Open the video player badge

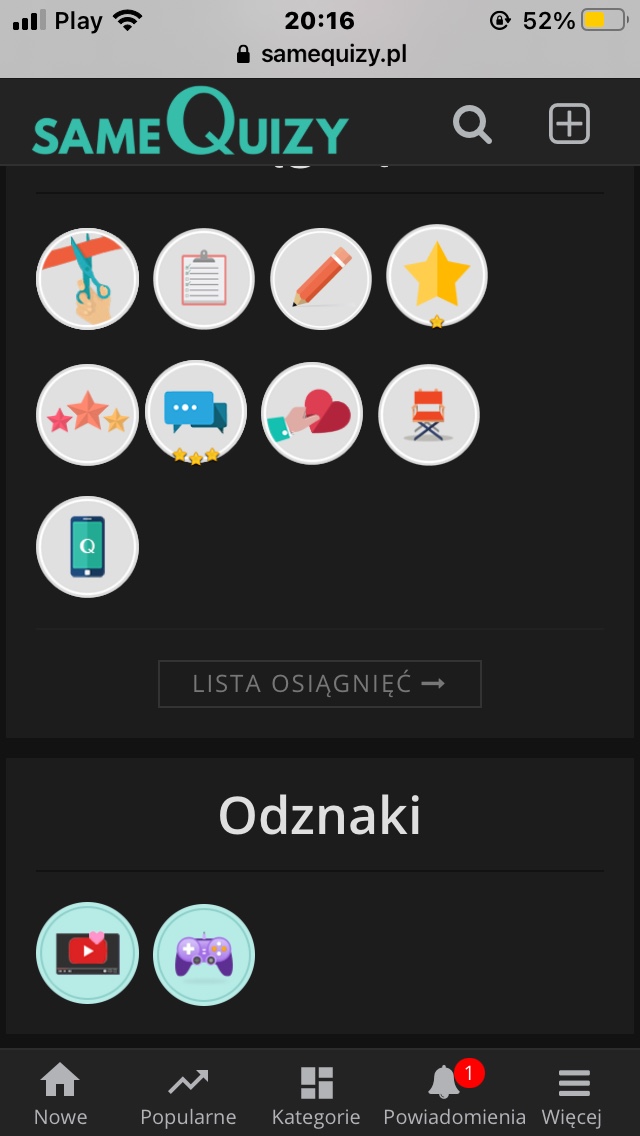[x=87, y=953]
